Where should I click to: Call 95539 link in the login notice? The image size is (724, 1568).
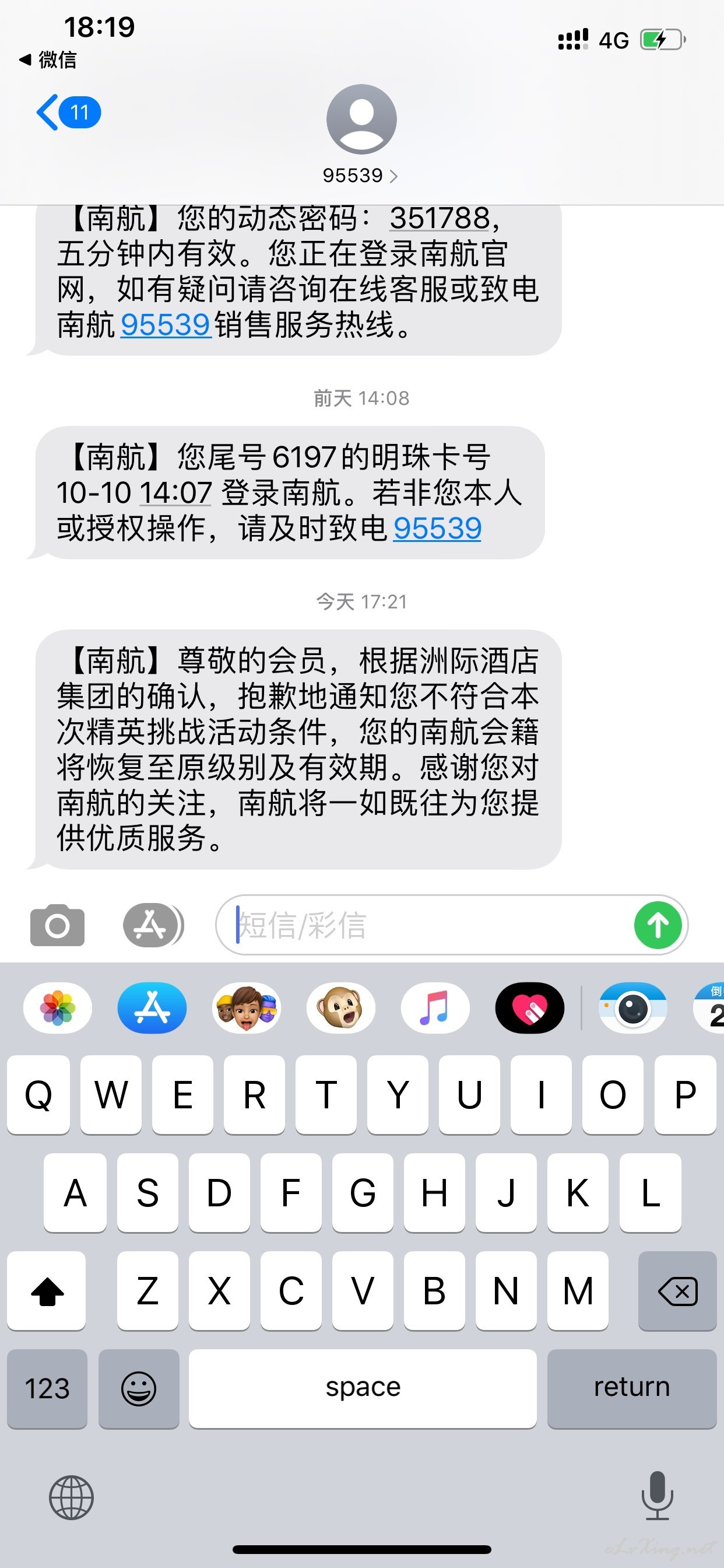437,528
